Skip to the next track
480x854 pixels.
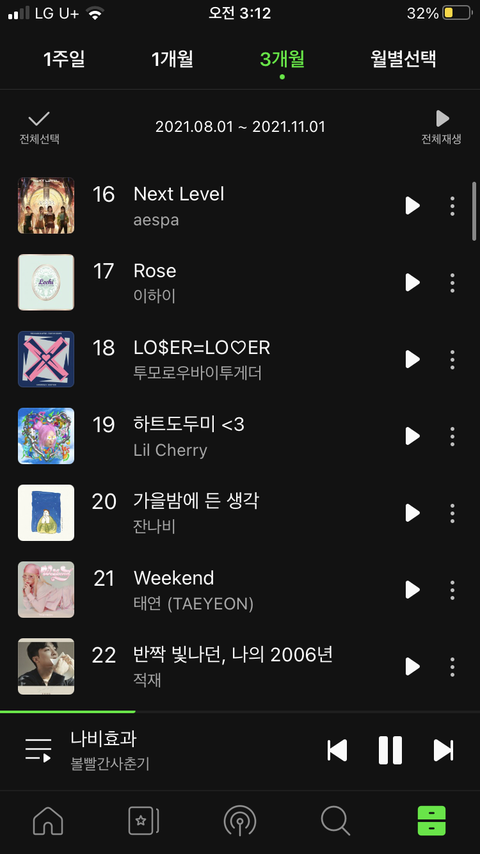(443, 751)
